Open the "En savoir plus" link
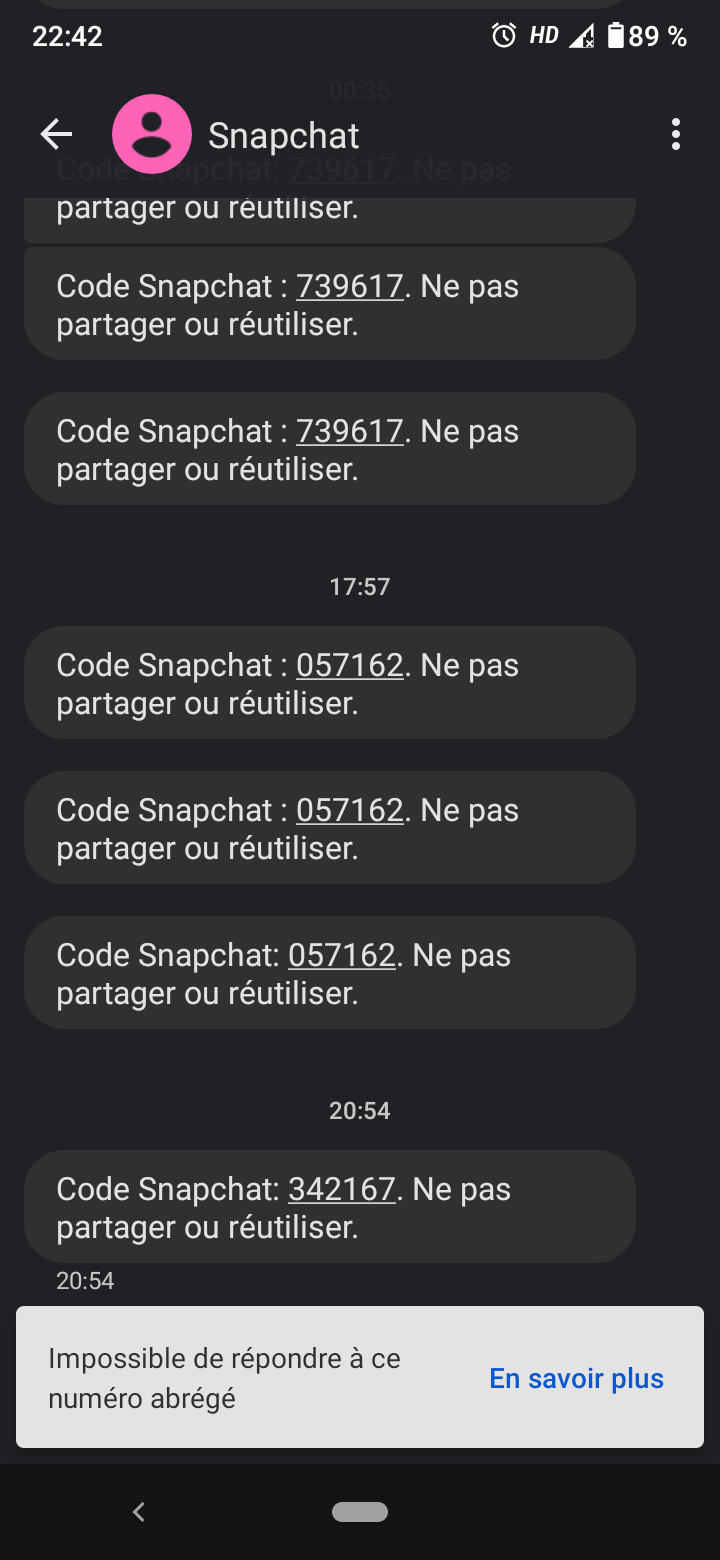This screenshot has height=1560, width=720. (x=576, y=1378)
